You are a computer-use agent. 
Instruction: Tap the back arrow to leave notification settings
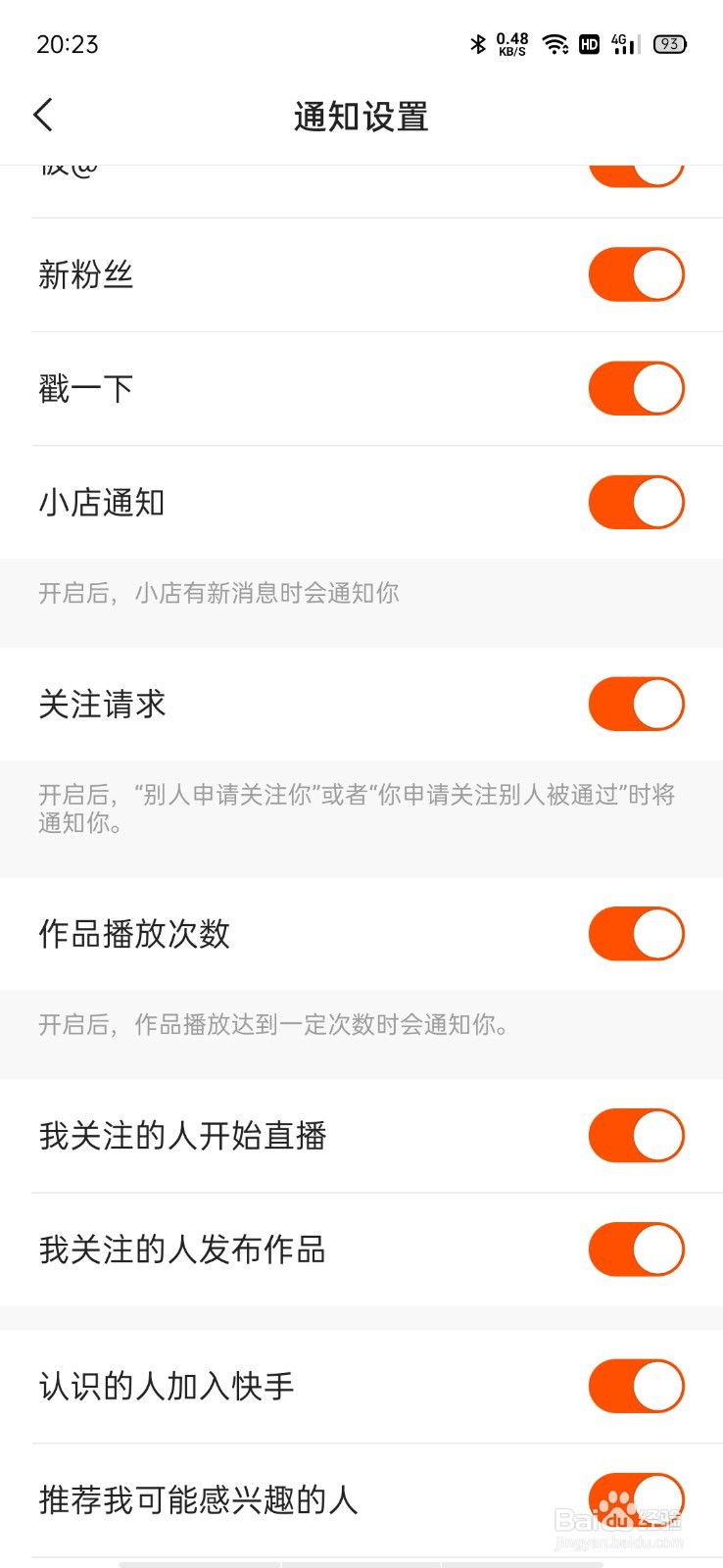tap(43, 115)
